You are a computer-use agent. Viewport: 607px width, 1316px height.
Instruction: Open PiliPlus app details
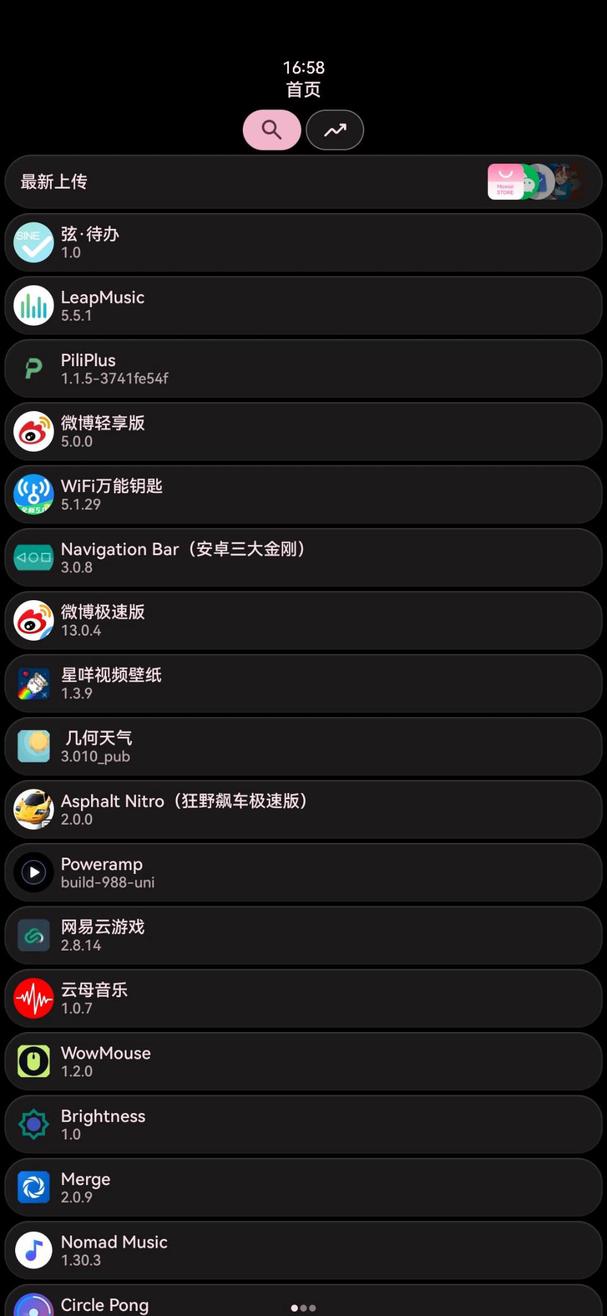(303, 369)
